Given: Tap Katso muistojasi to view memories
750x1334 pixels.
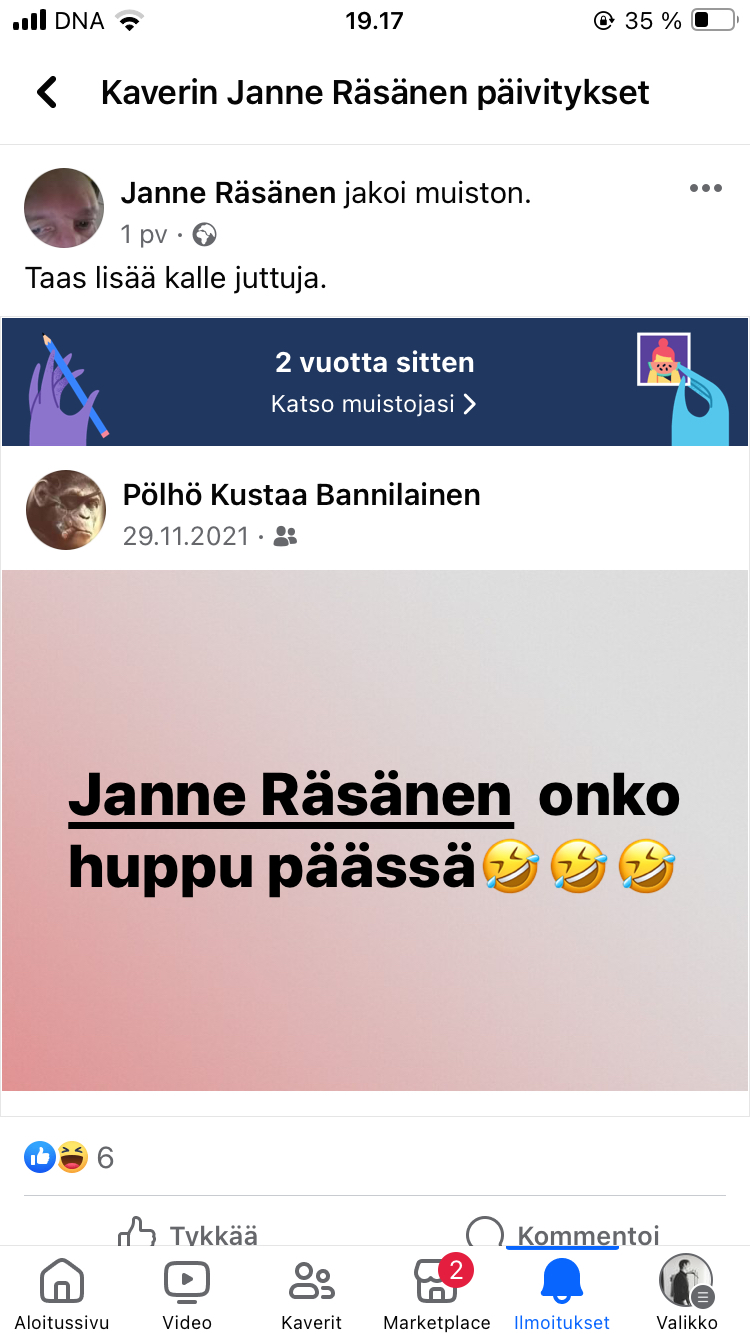Looking at the screenshot, I should [x=374, y=404].
